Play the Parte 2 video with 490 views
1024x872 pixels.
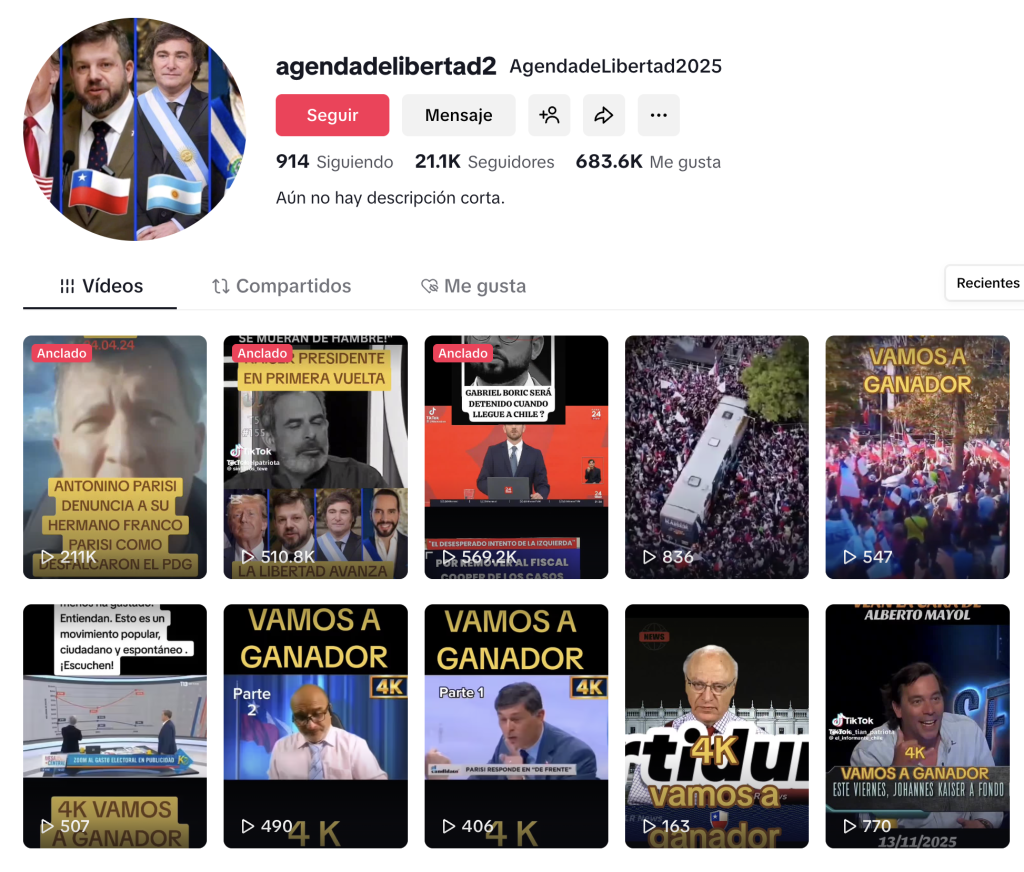(315, 726)
